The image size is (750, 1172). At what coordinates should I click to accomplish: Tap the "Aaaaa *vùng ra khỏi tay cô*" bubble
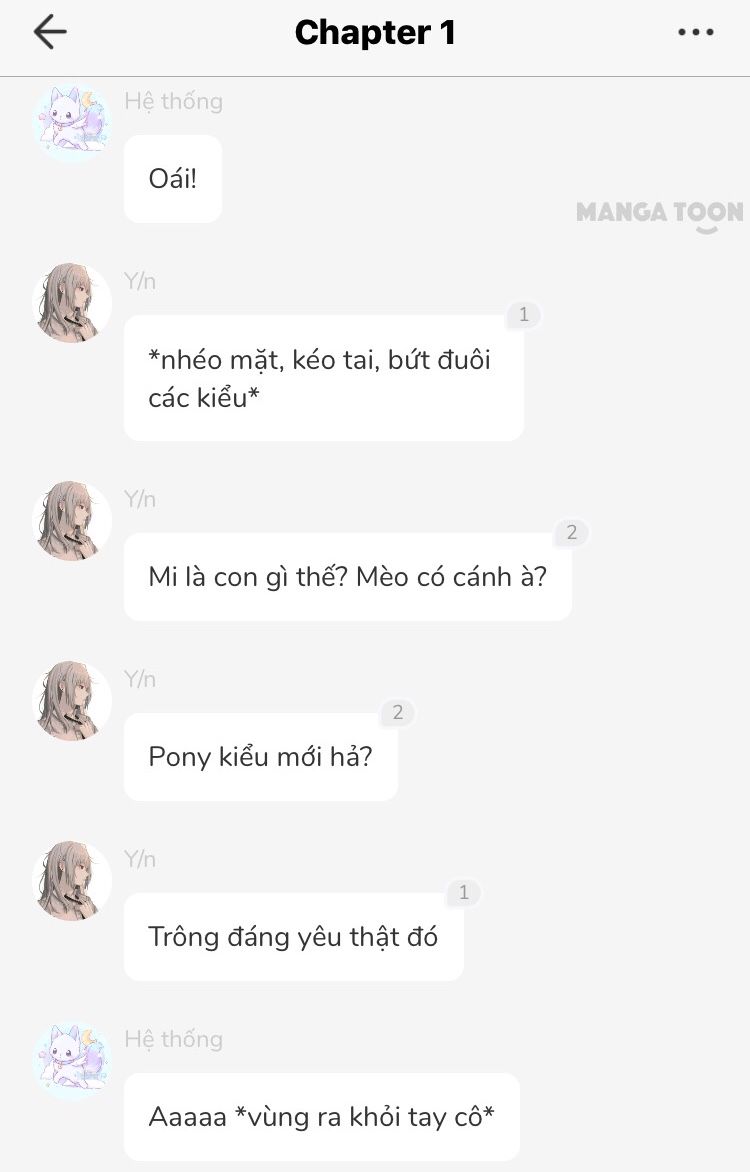pyautogui.click(x=321, y=1117)
